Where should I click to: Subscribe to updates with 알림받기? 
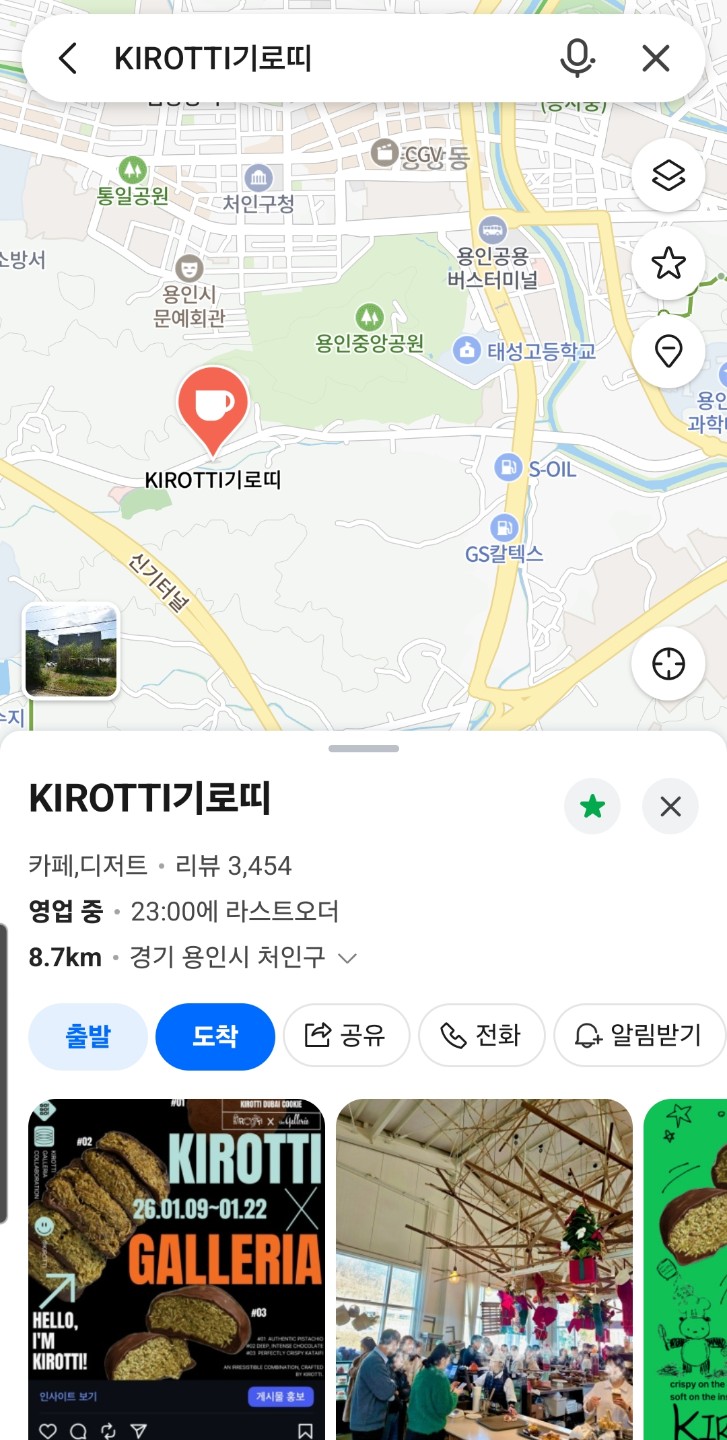click(x=638, y=1036)
